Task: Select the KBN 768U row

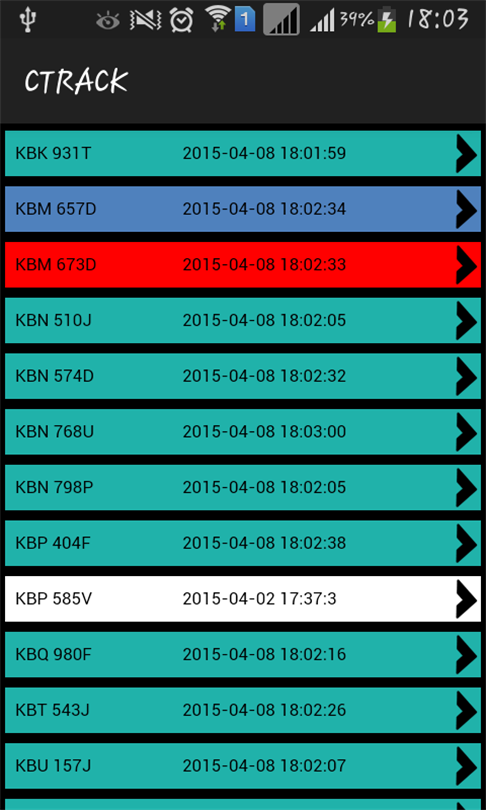Action: pyautogui.click(x=243, y=432)
